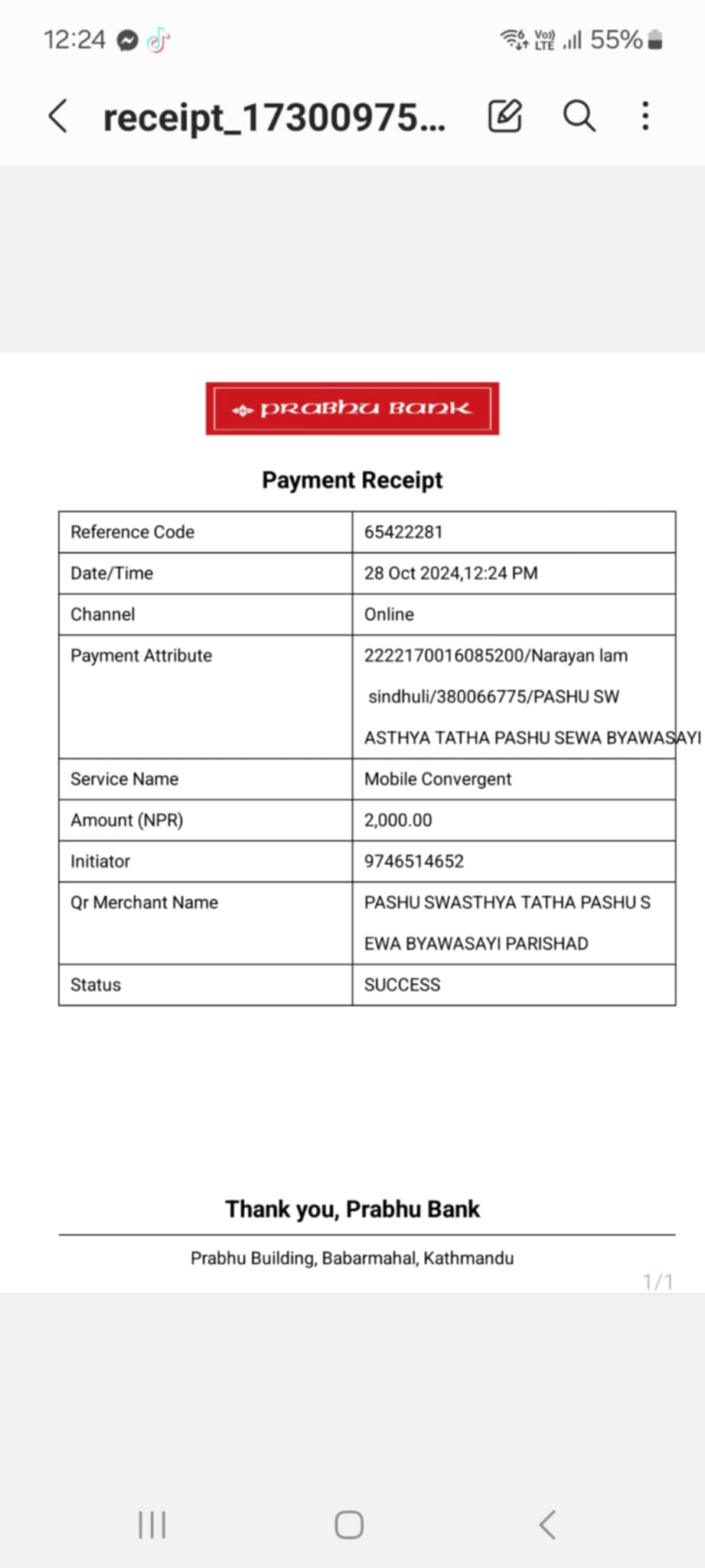Open the three-dot overflow menu
The width and height of the screenshot is (705, 1568).
[x=645, y=116]
